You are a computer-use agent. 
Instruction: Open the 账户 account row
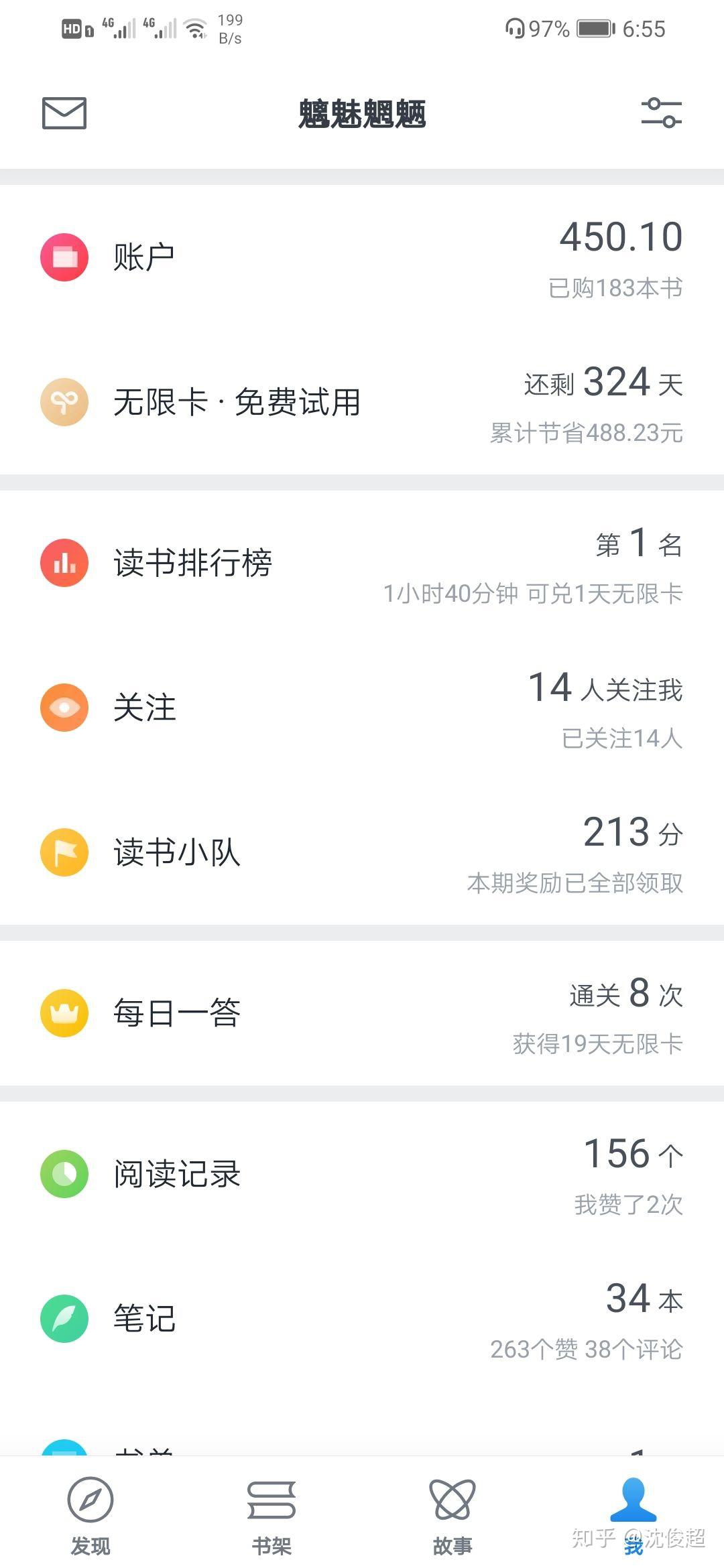[362, 258]
